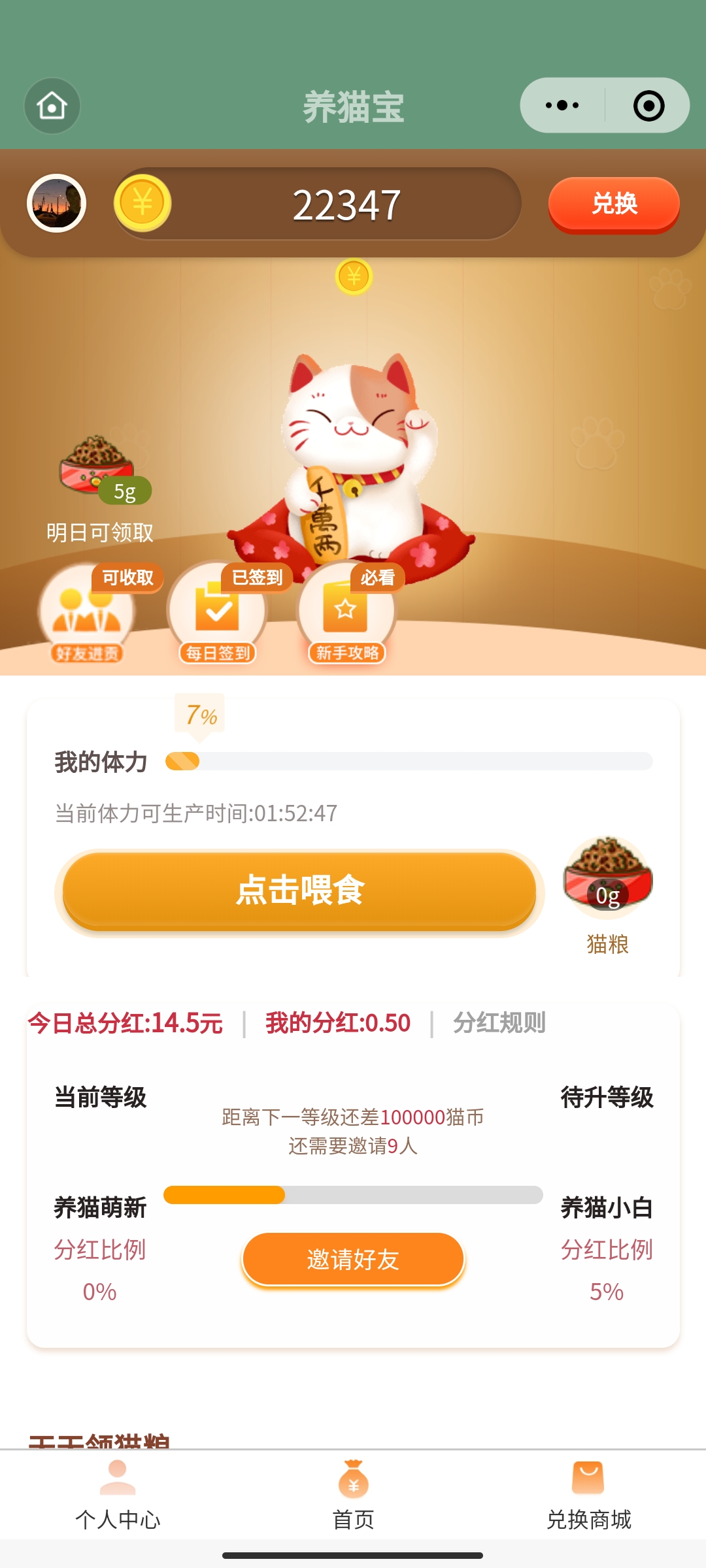Screen dimensions: 706x1568
Task: Tap the gold coin currency icon
Action: [143, 203]
